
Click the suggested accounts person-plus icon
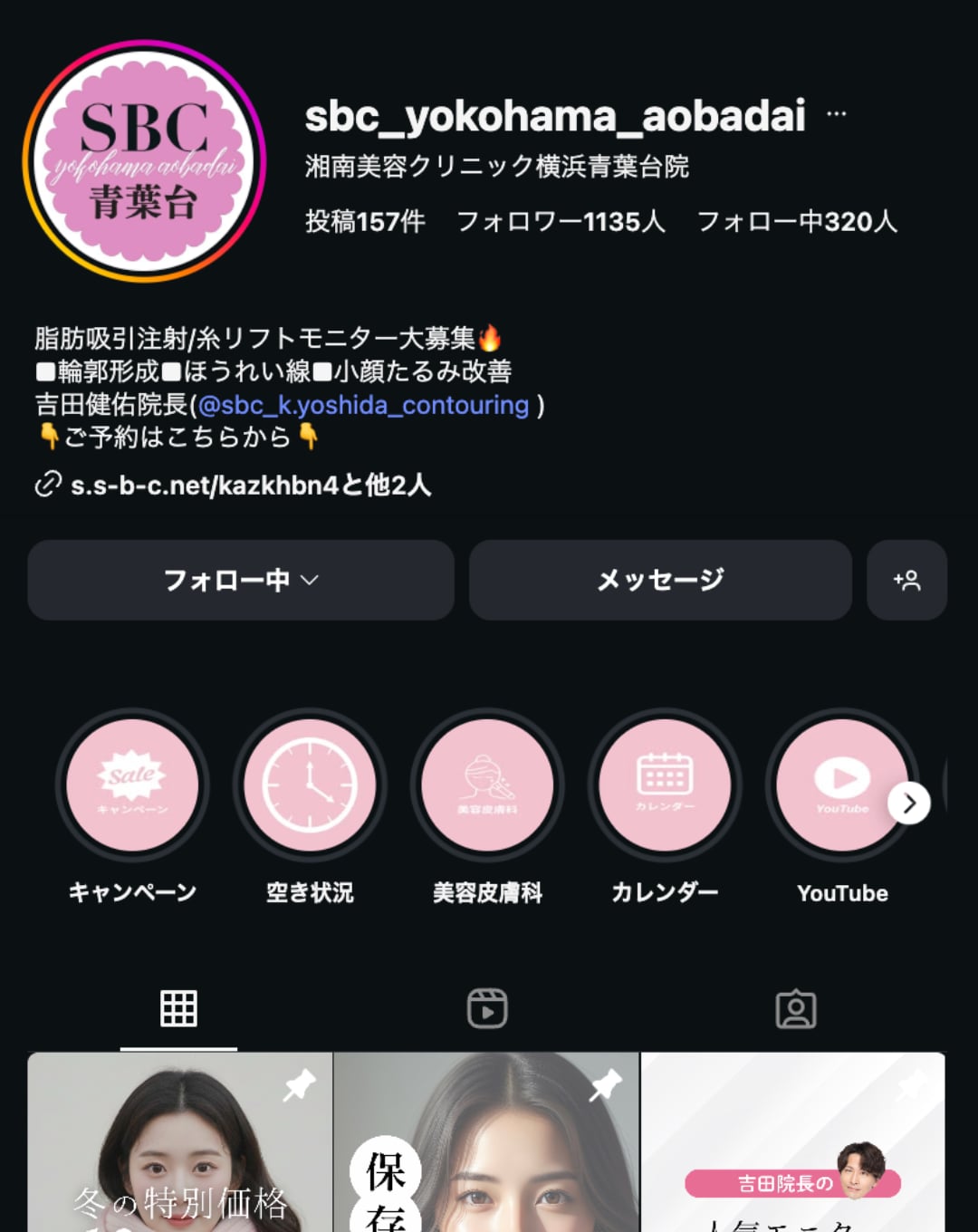coord(906,580)
